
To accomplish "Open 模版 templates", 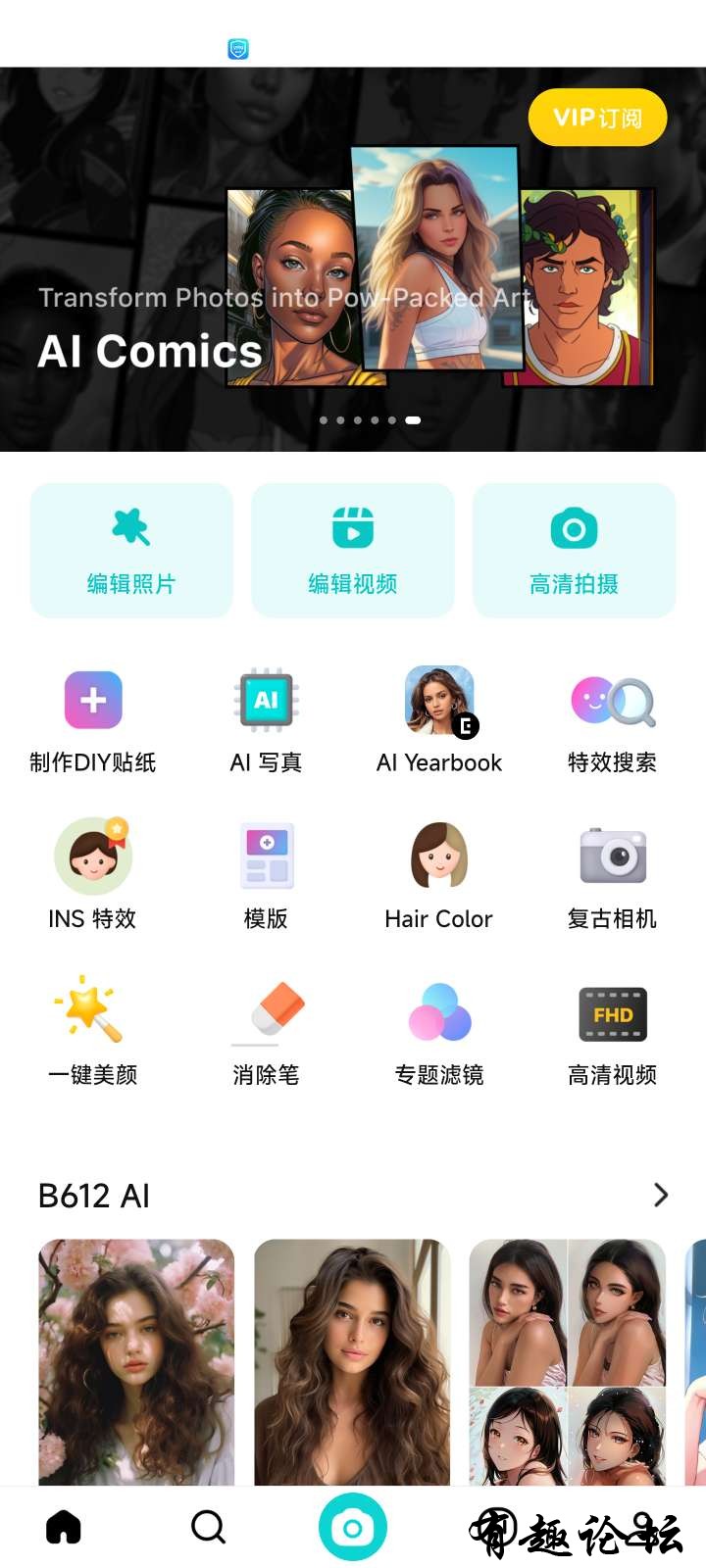I will click(x=266, y=874).
